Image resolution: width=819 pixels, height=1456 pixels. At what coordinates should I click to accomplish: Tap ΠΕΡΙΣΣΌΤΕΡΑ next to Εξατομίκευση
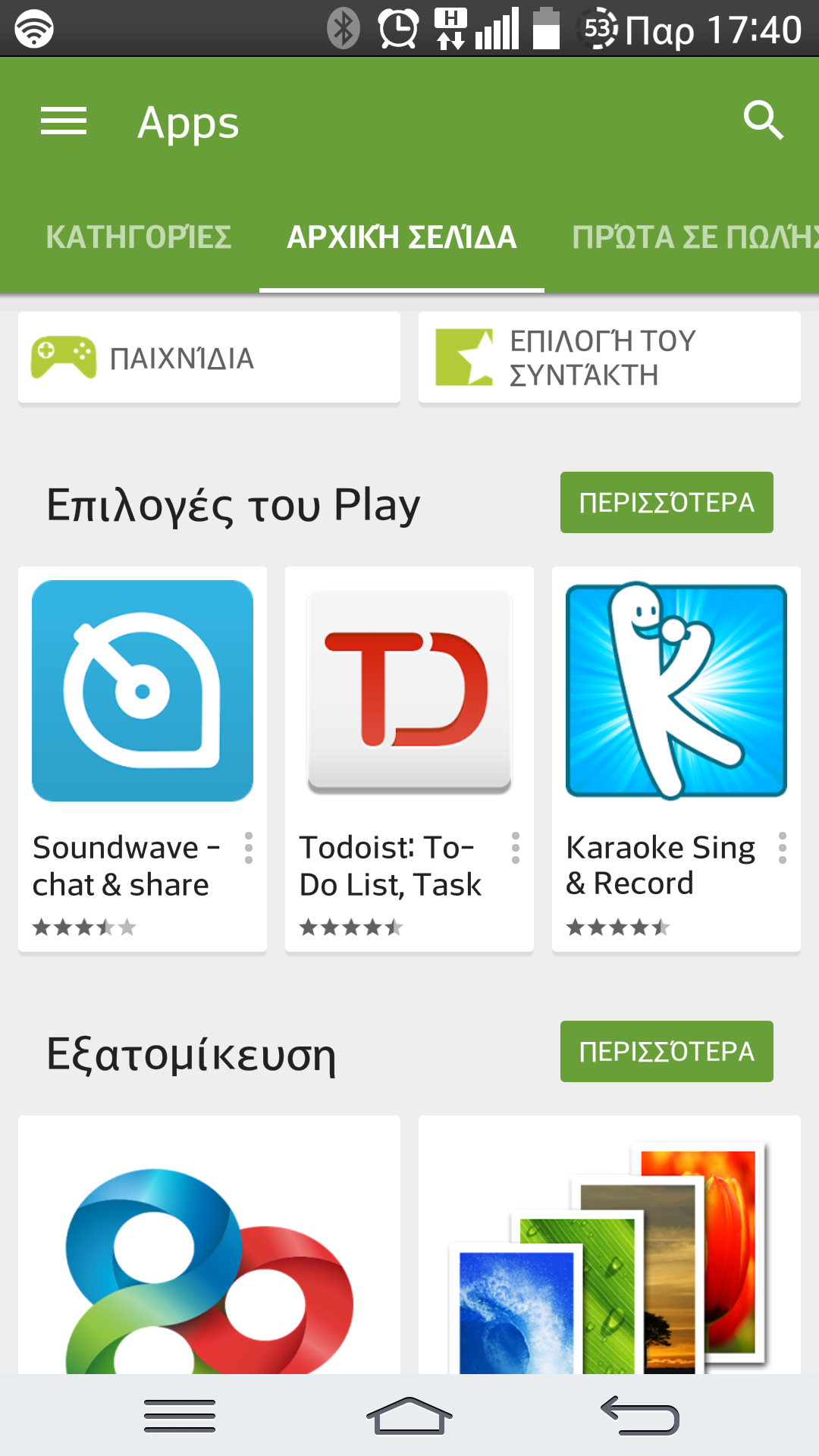(x=667, y=1051)
